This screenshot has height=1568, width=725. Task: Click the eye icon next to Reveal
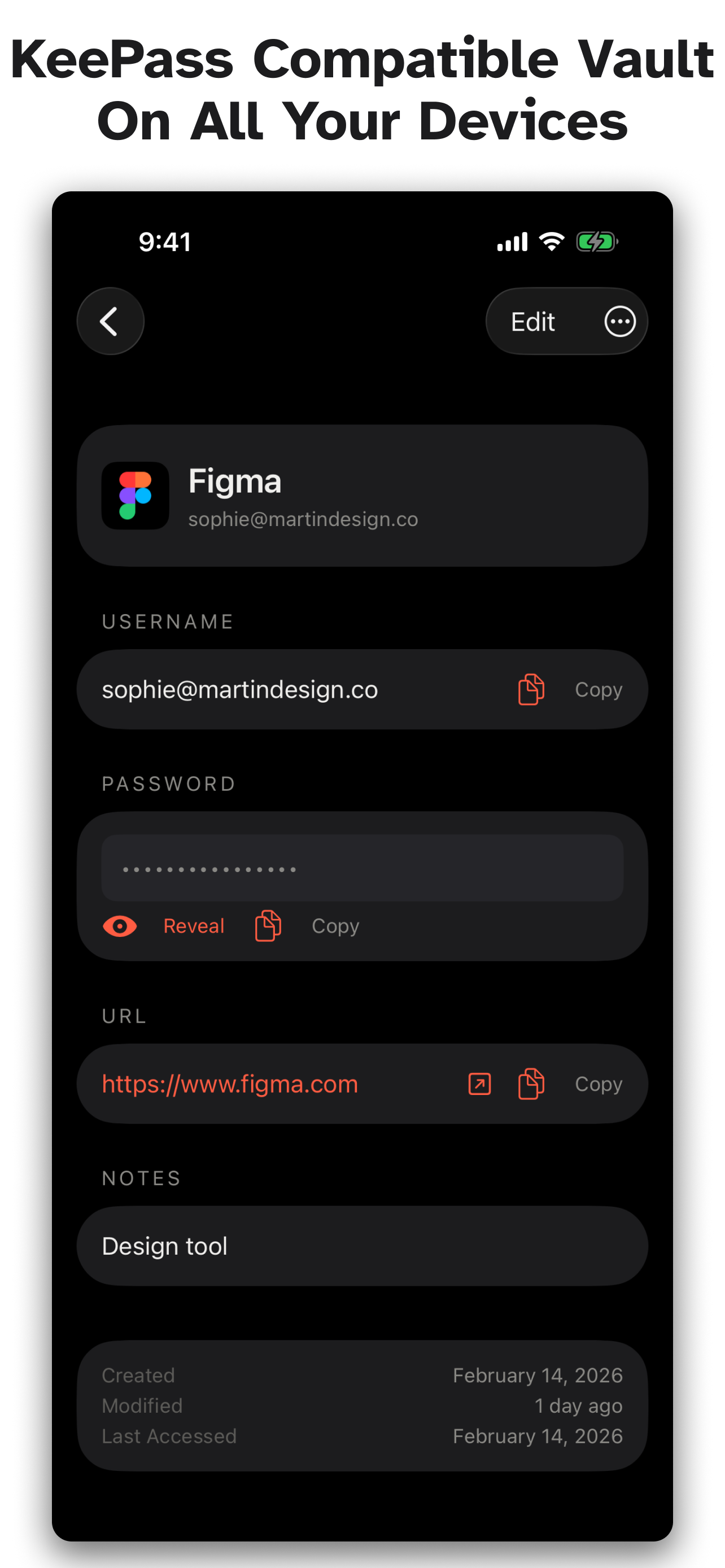[x=120, y=925]
